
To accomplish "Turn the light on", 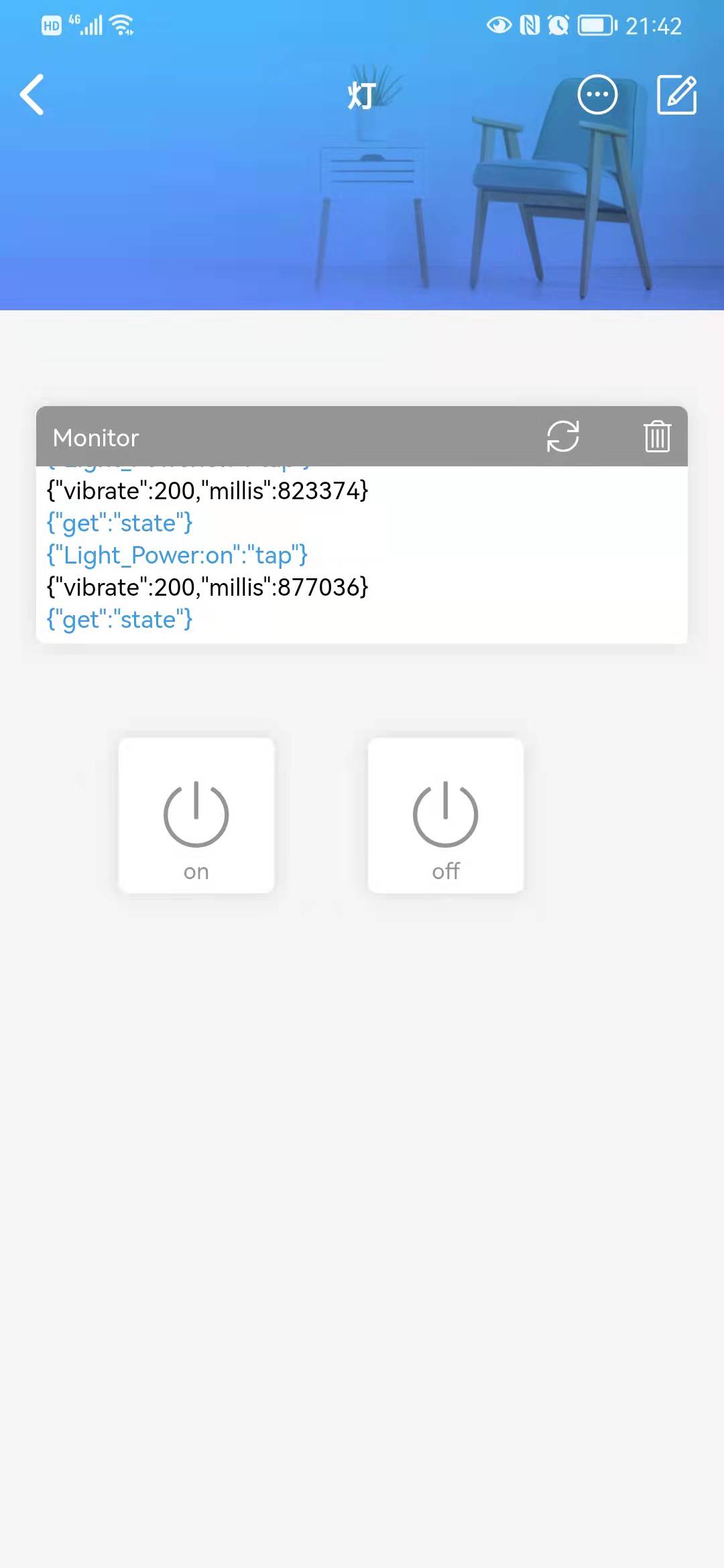I will click(196, 815).
